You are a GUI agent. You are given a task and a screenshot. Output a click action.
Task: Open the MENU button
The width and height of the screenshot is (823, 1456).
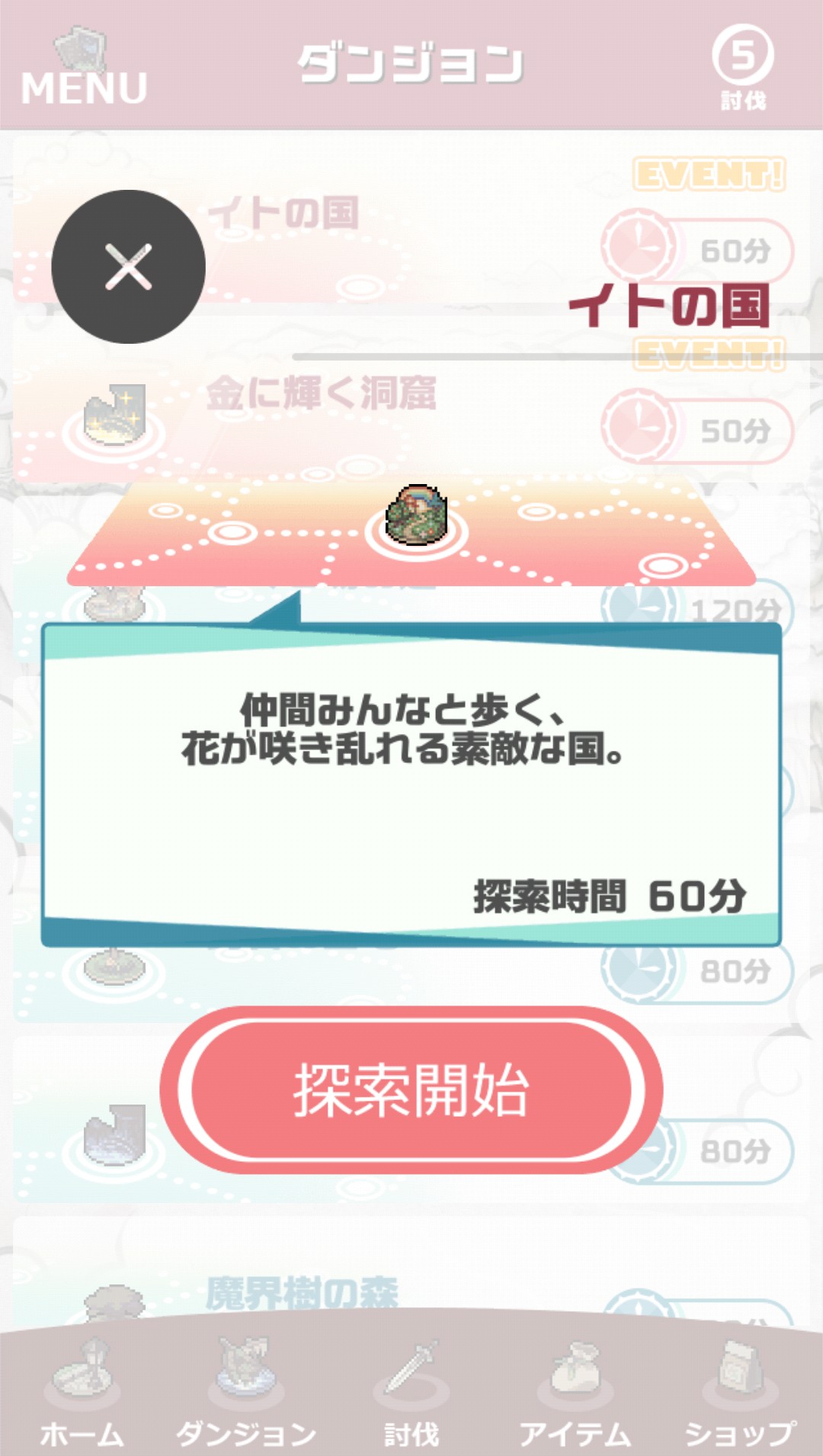pos(84,69)
